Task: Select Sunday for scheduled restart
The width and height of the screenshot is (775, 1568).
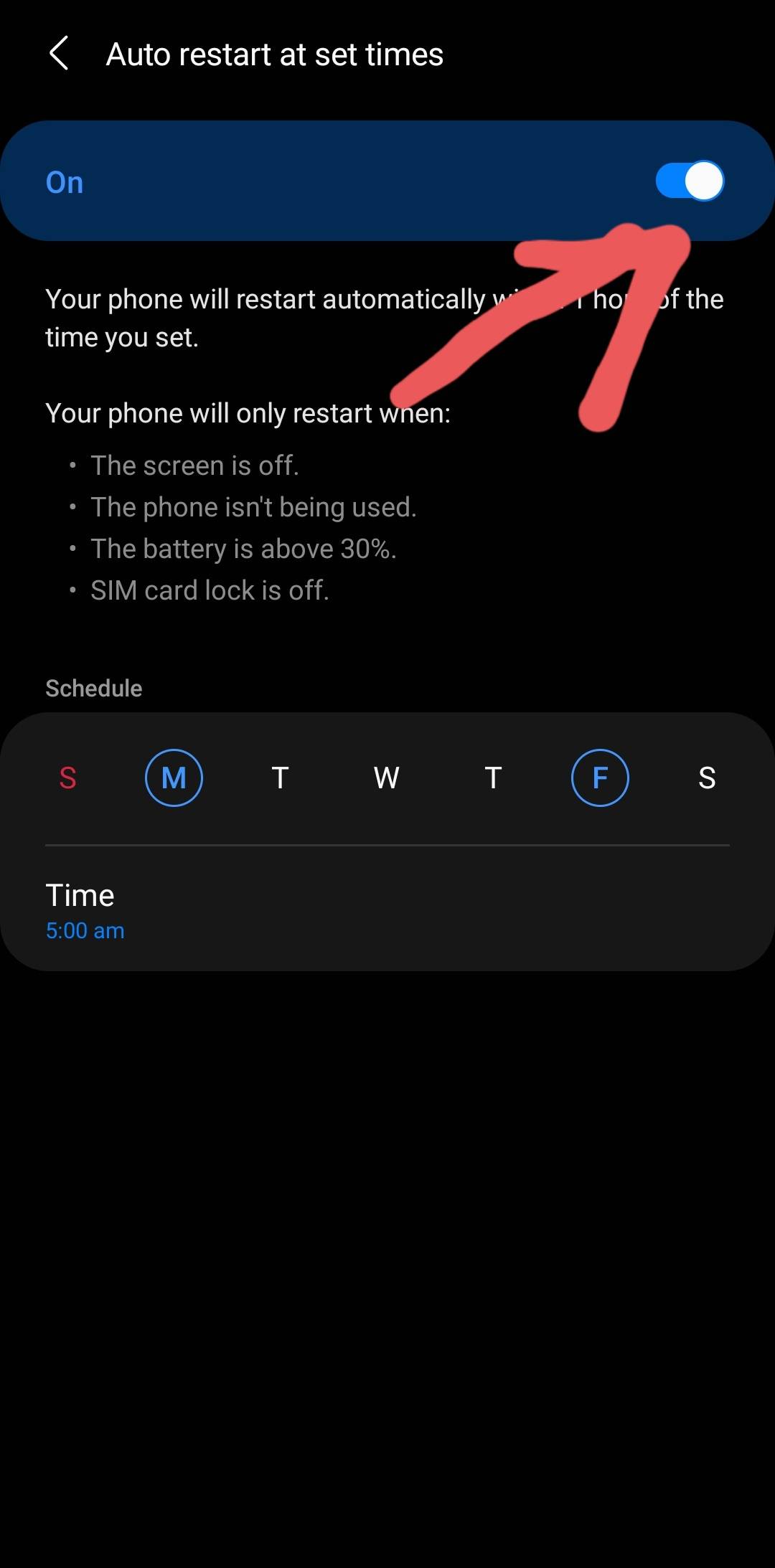Action: (67, 778)
